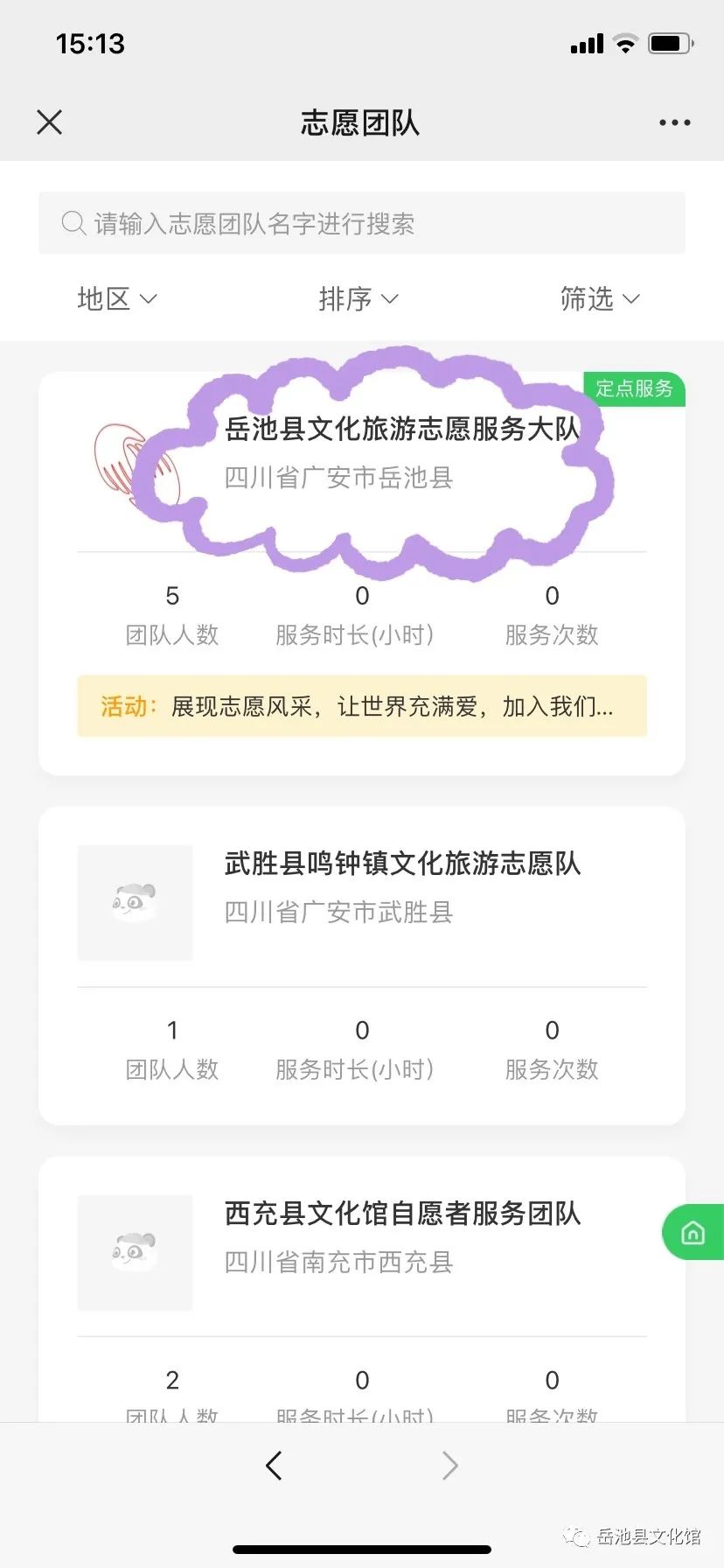Open the 岳池县文化旅游志愿服务大队 team card

401,429
